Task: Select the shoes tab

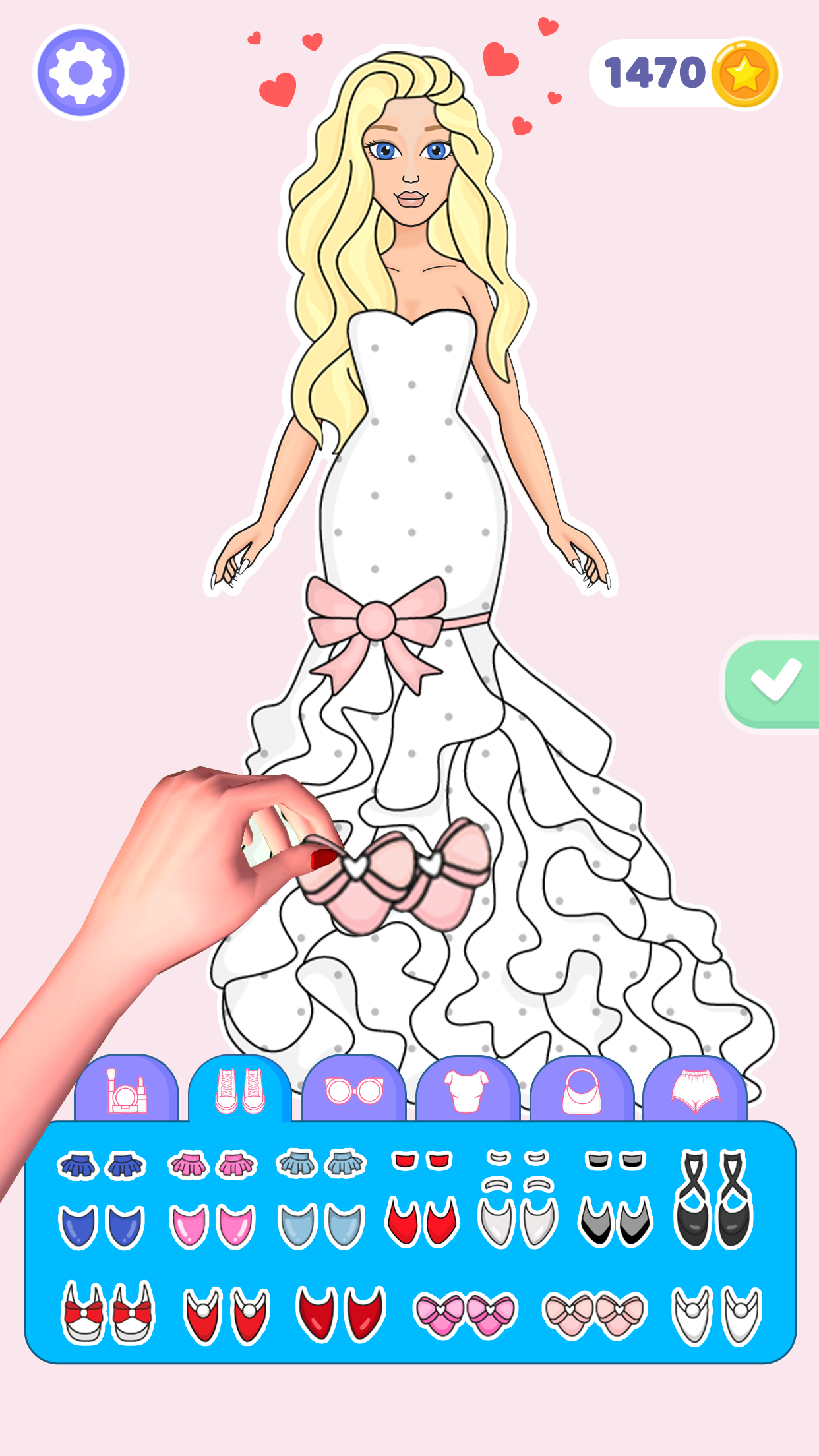Action: click(x=240, y=1090)
